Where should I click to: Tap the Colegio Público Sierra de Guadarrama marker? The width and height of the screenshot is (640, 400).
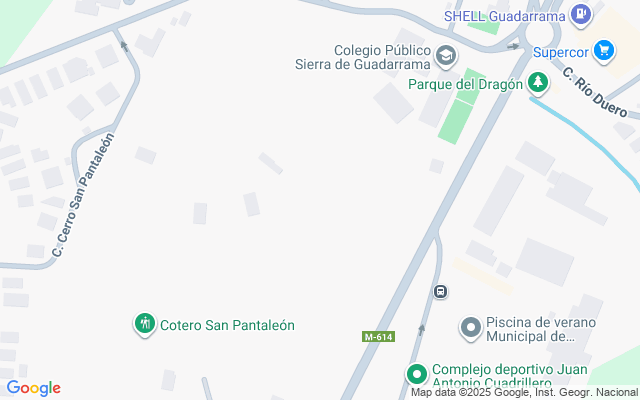coord(445,56)
